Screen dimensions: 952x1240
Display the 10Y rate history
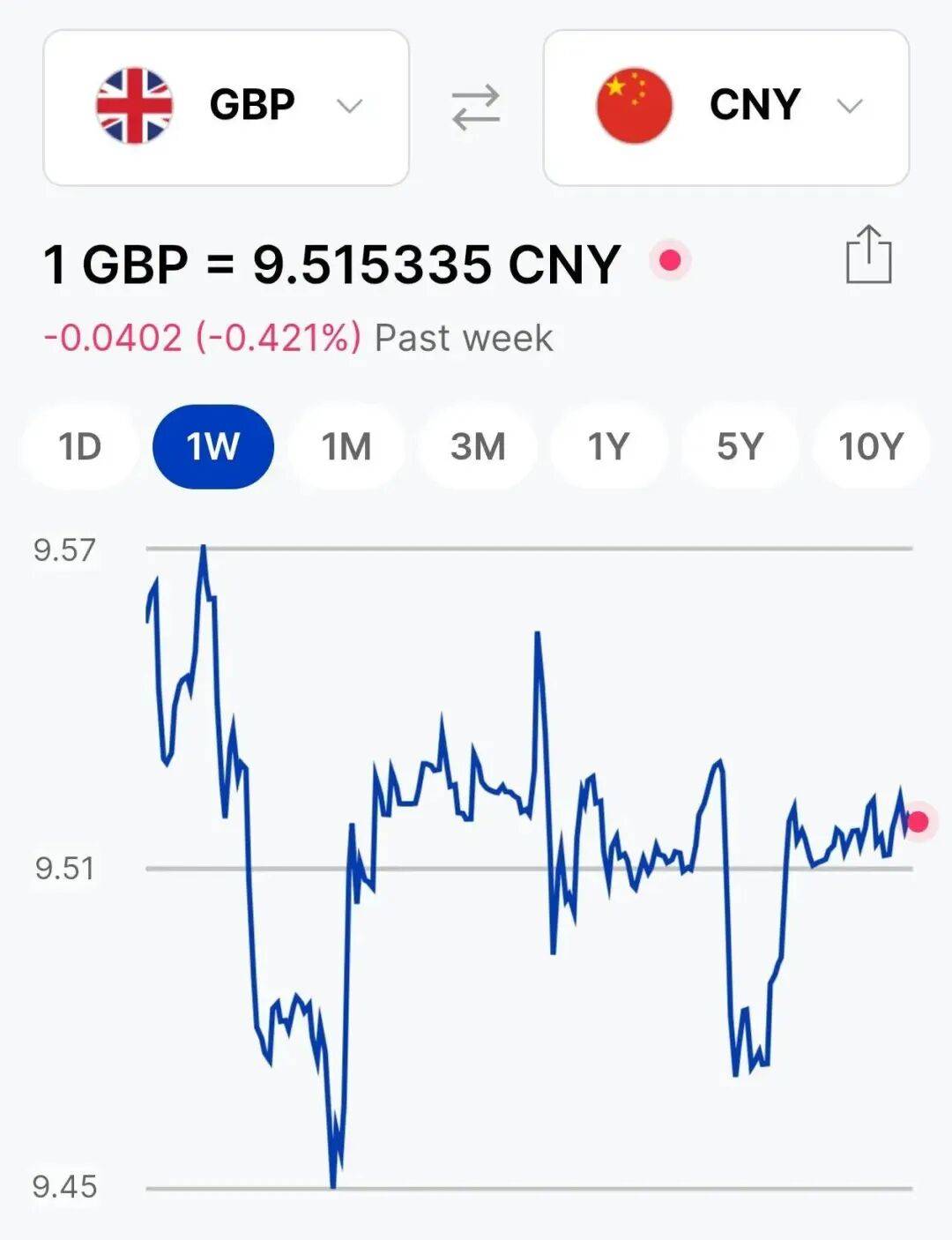tap(870, 446)
